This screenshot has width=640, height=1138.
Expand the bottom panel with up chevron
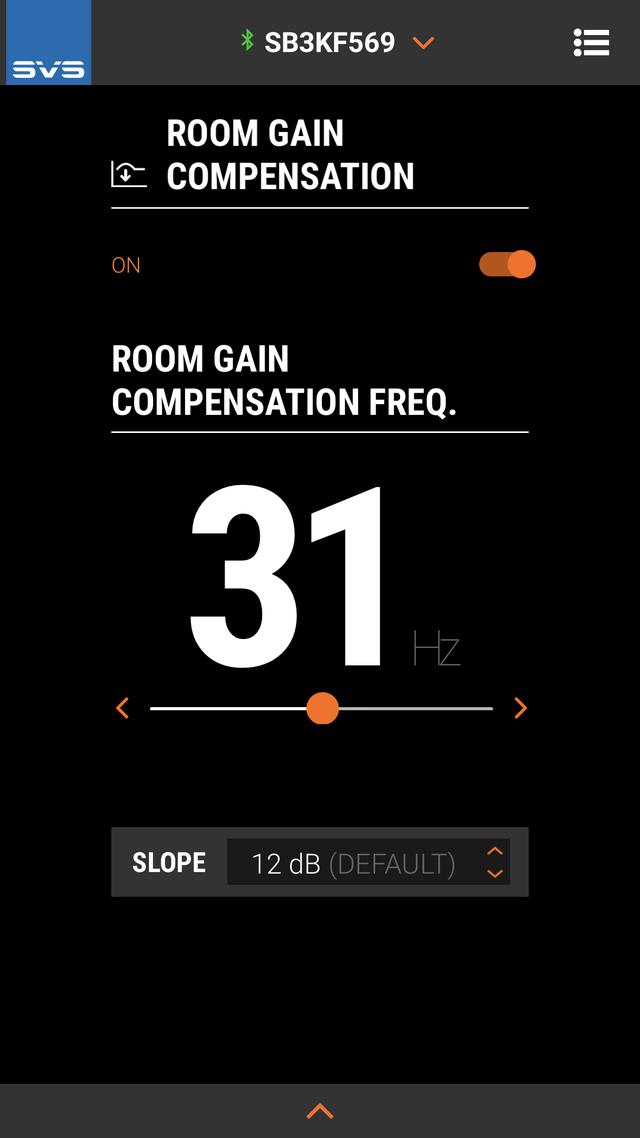pos(320,1111)
